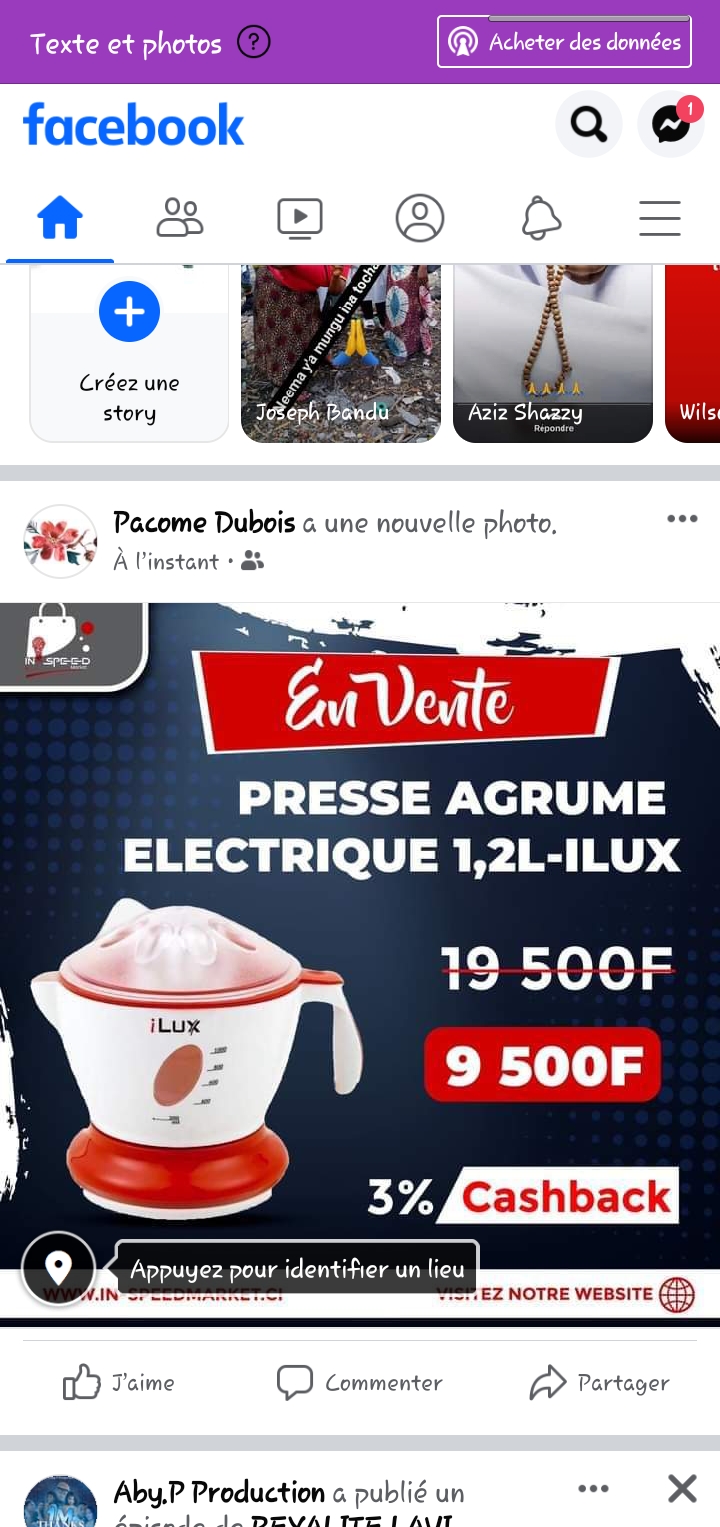Screen dimensions: 720x1527
Task: Open the Messenger icon
Action: pos(671,124)
